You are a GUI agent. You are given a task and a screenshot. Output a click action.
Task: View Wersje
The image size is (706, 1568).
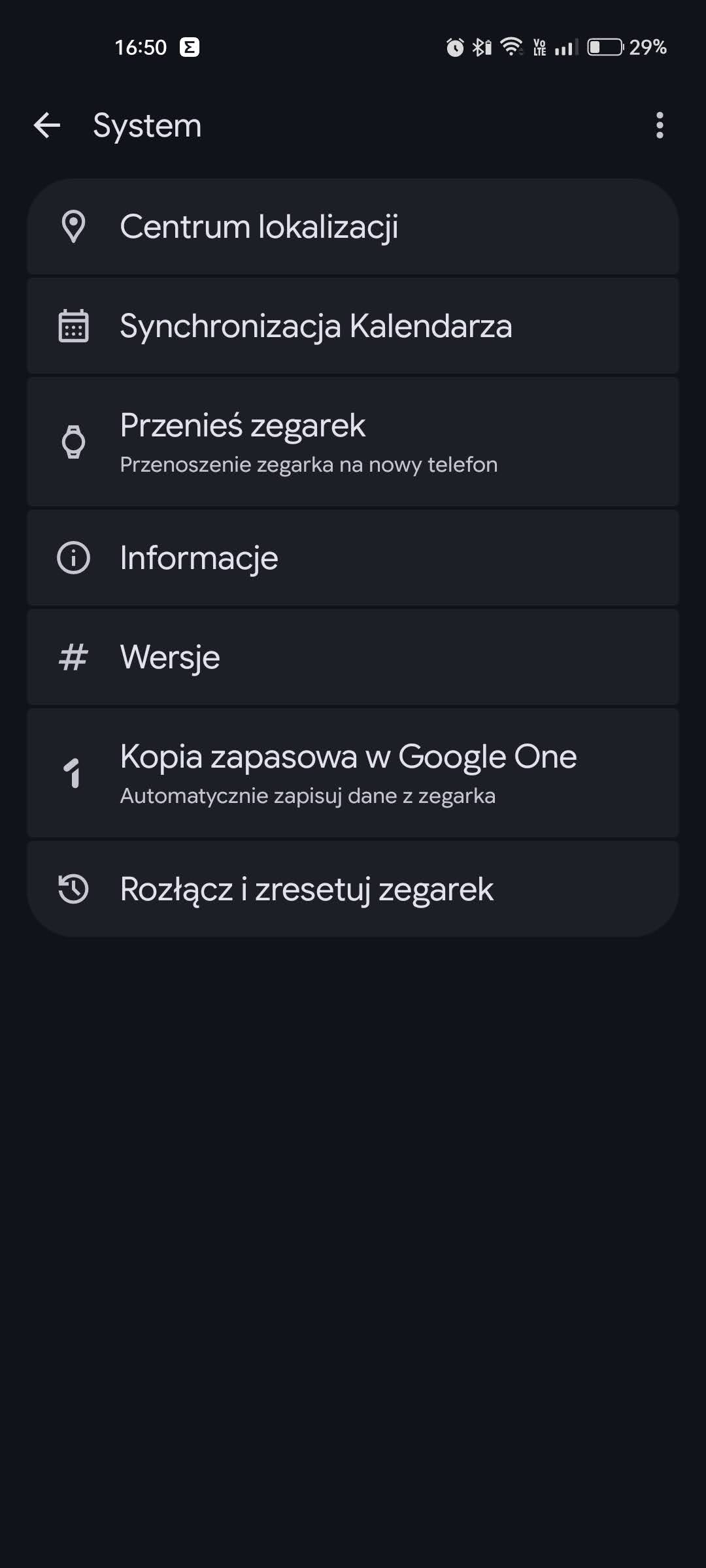(x=353, y=657)
